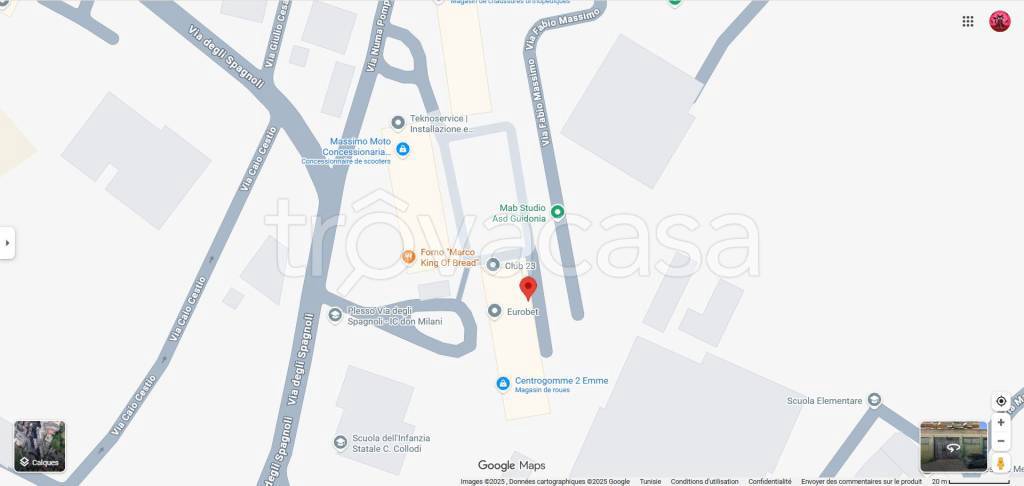Open Conditions d'utilisation link
This screenshot has height=486, width=1024.
click(704, 481)
